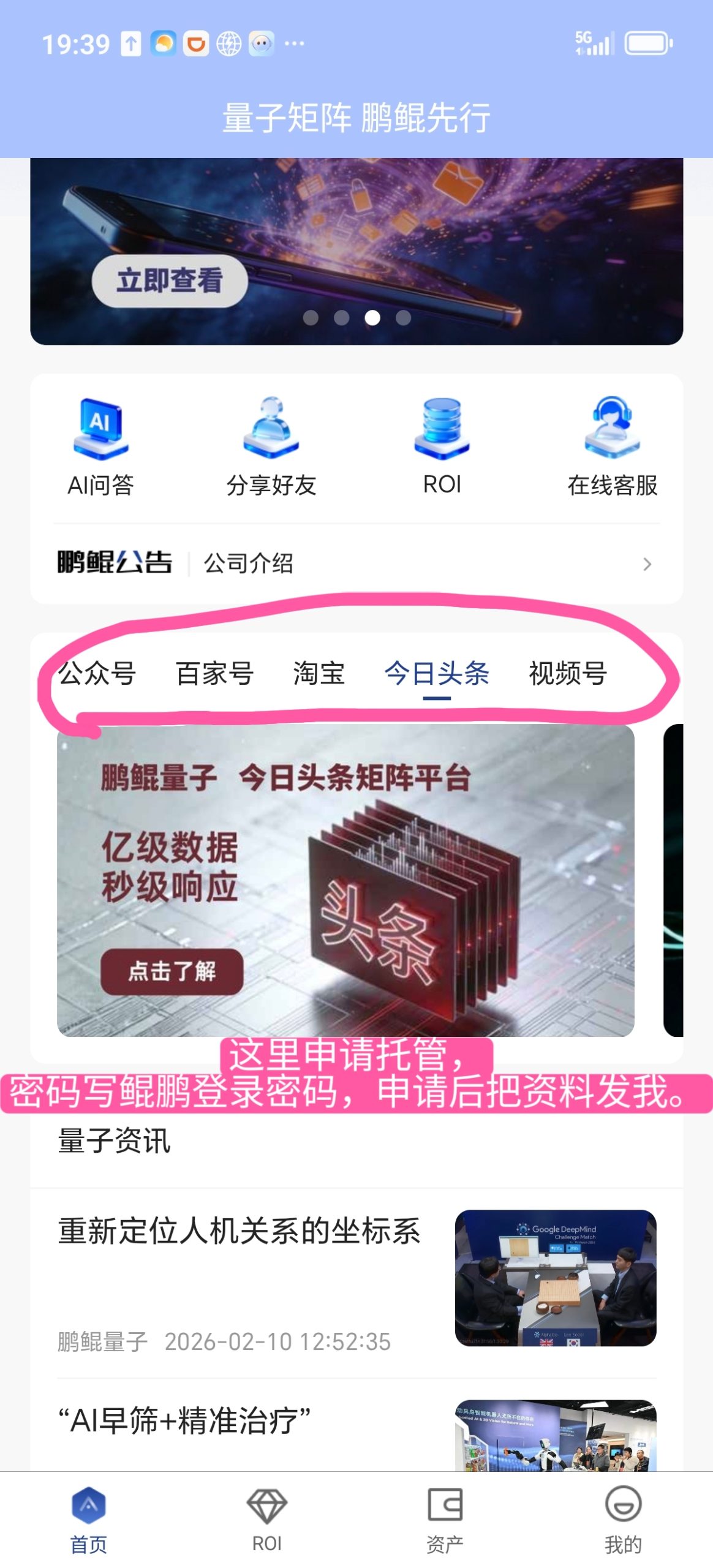The width and height of the screenshot is (713, 1568).
Task: Open the 今日头条矩阵平台 card
Action: click(x=345, y=880)
